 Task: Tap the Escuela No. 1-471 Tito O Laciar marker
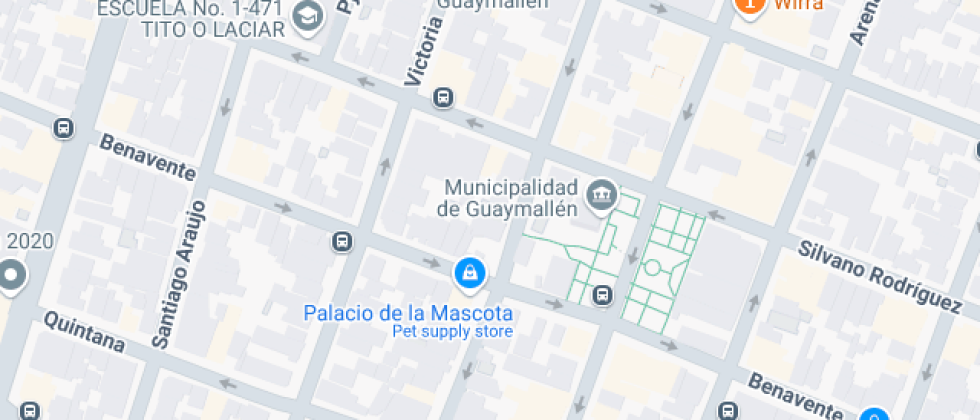click(x=309, y=16)
